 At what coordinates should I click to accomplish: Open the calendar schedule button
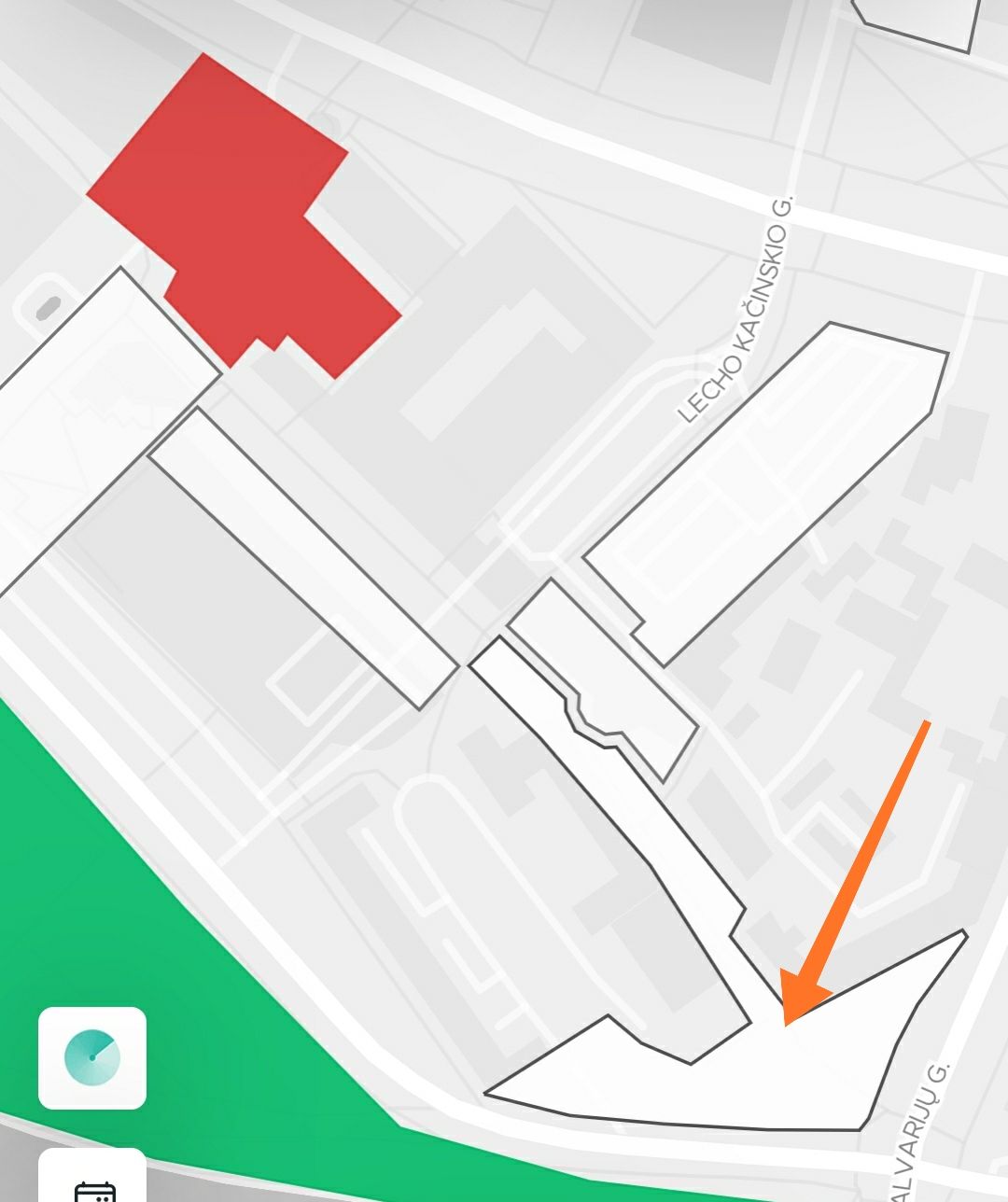coord(92,1181)
